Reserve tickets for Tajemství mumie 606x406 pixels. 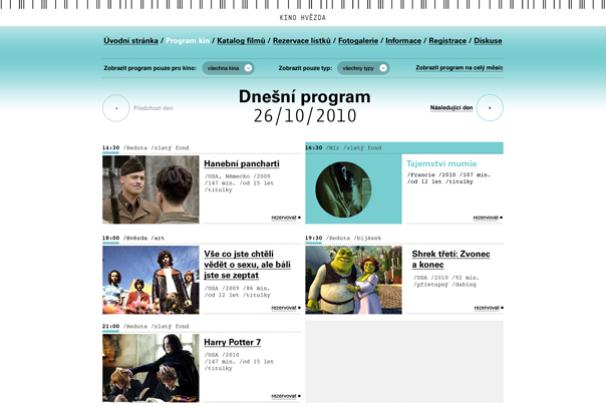pyautogui.click(x=487, y=217)
